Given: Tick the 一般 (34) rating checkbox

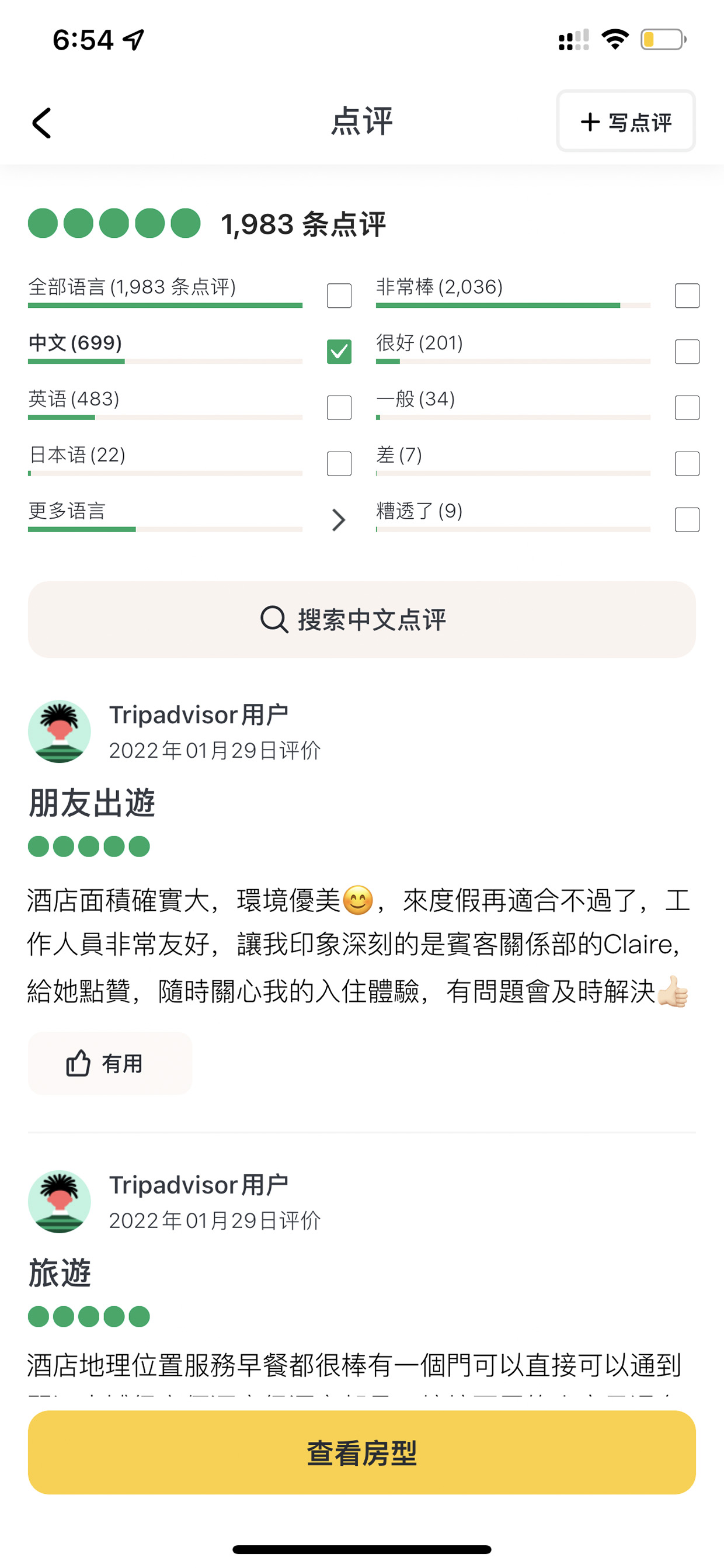Looking at the screenshot, I should click(687, 408).
